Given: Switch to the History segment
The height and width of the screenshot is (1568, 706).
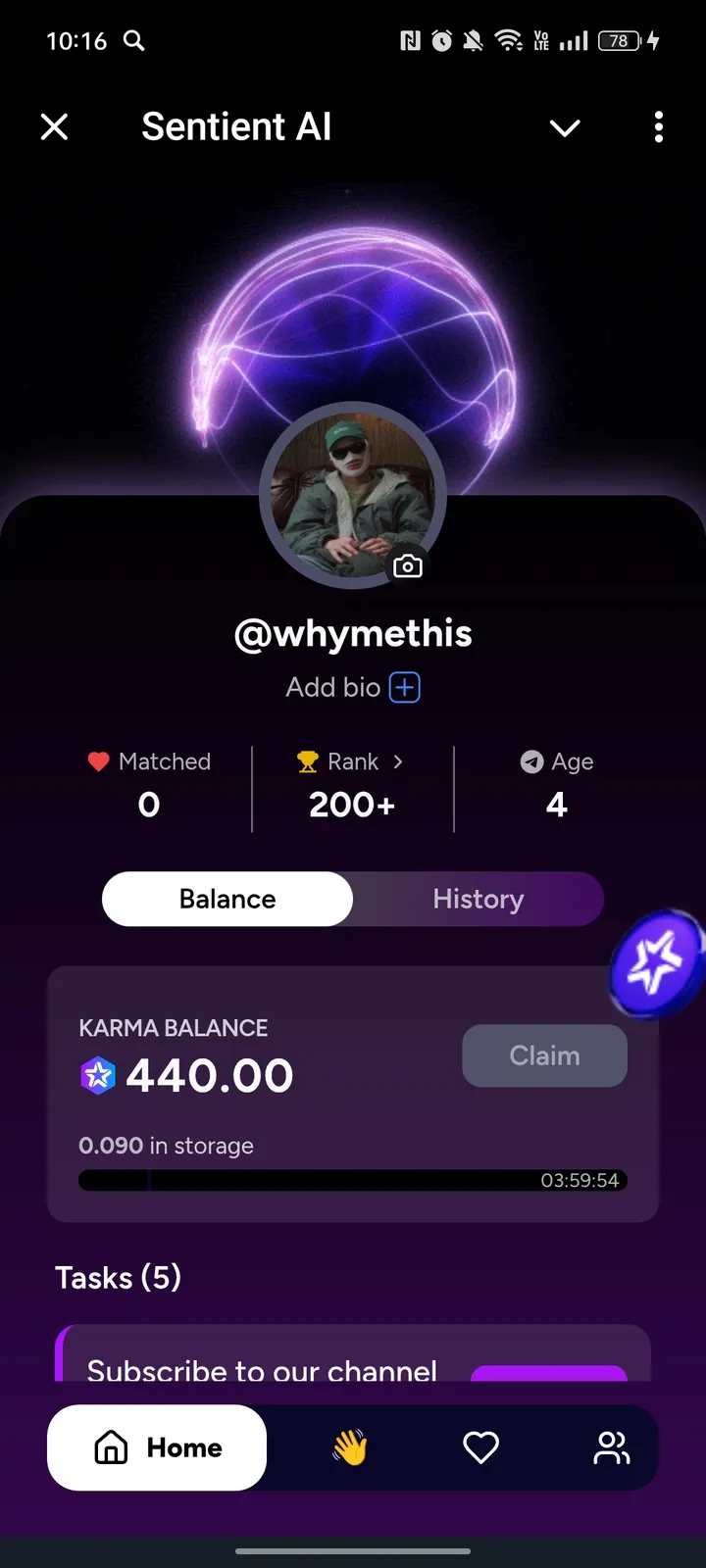Looking at the screenshot, I should point(479,899).
